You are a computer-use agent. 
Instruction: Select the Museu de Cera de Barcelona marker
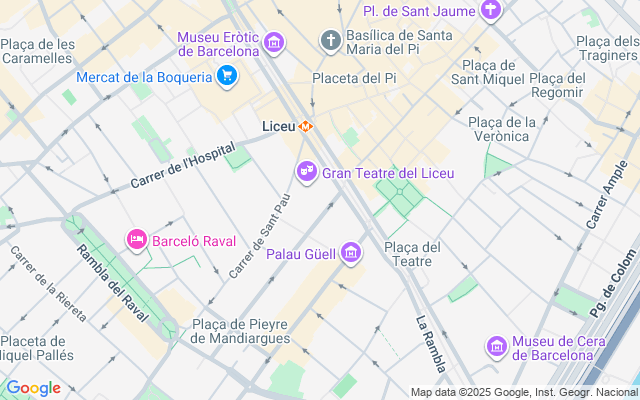pyautogui.click(x=497, y=347)
